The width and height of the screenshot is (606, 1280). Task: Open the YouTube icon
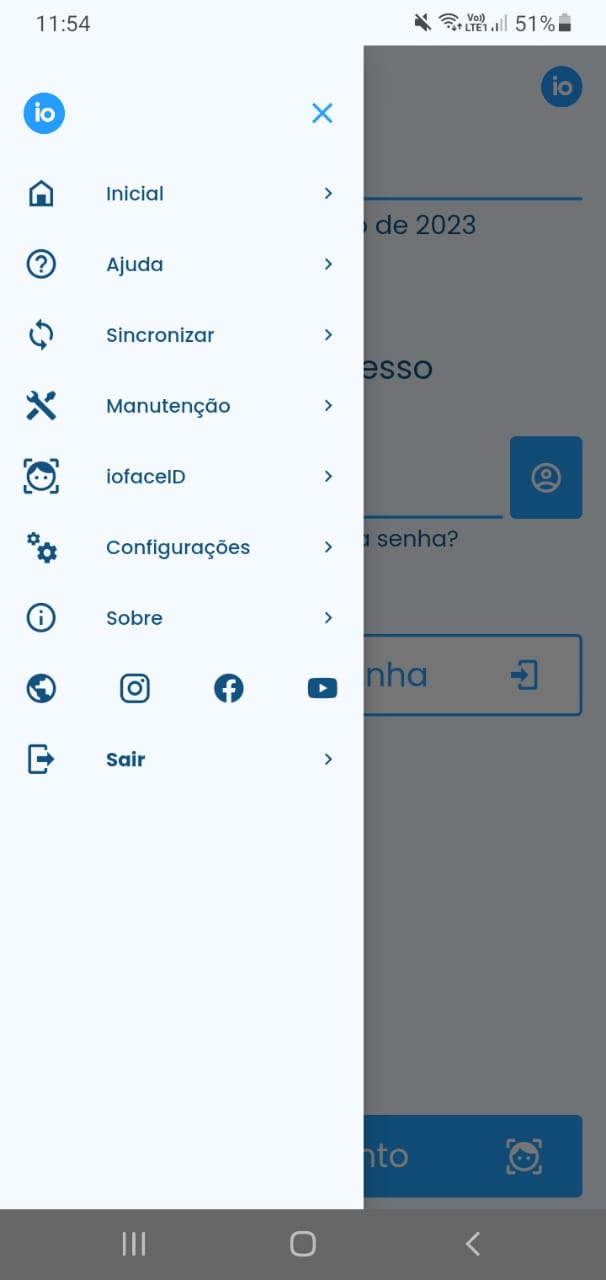[x=322, y=688]
